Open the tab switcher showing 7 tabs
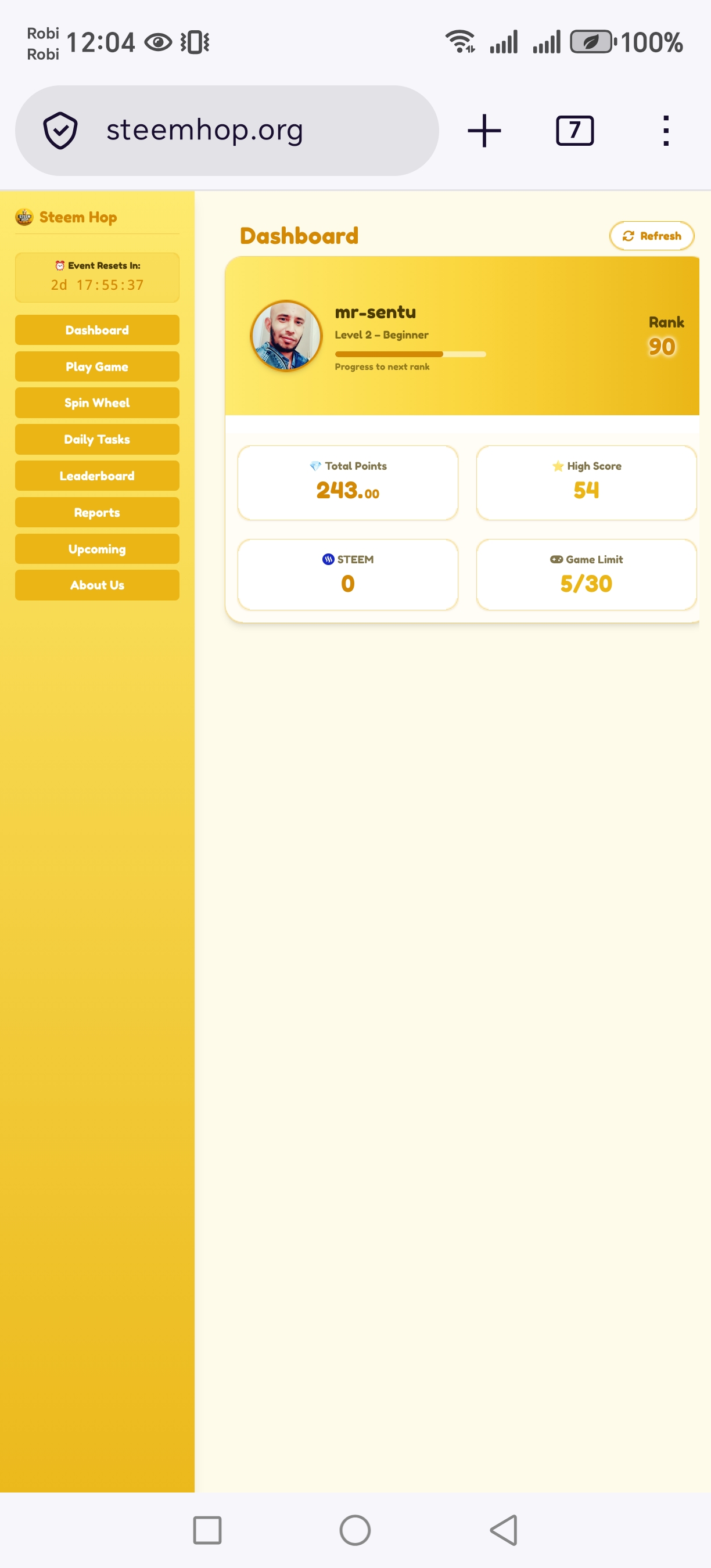 click(574, 130)
